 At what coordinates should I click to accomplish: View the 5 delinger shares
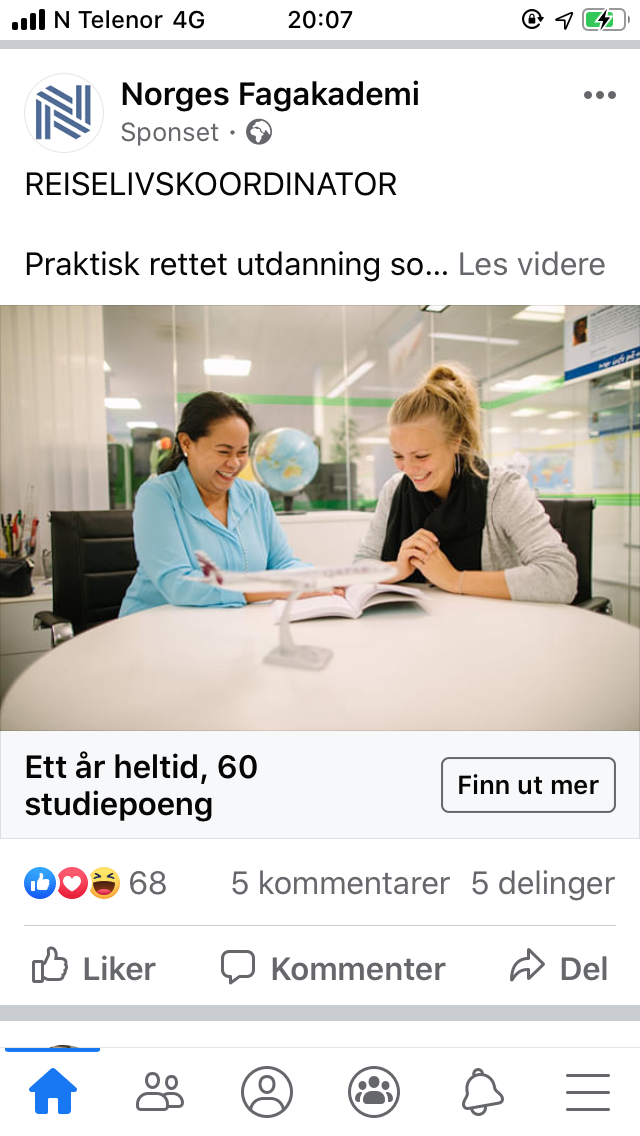point(543,883)
